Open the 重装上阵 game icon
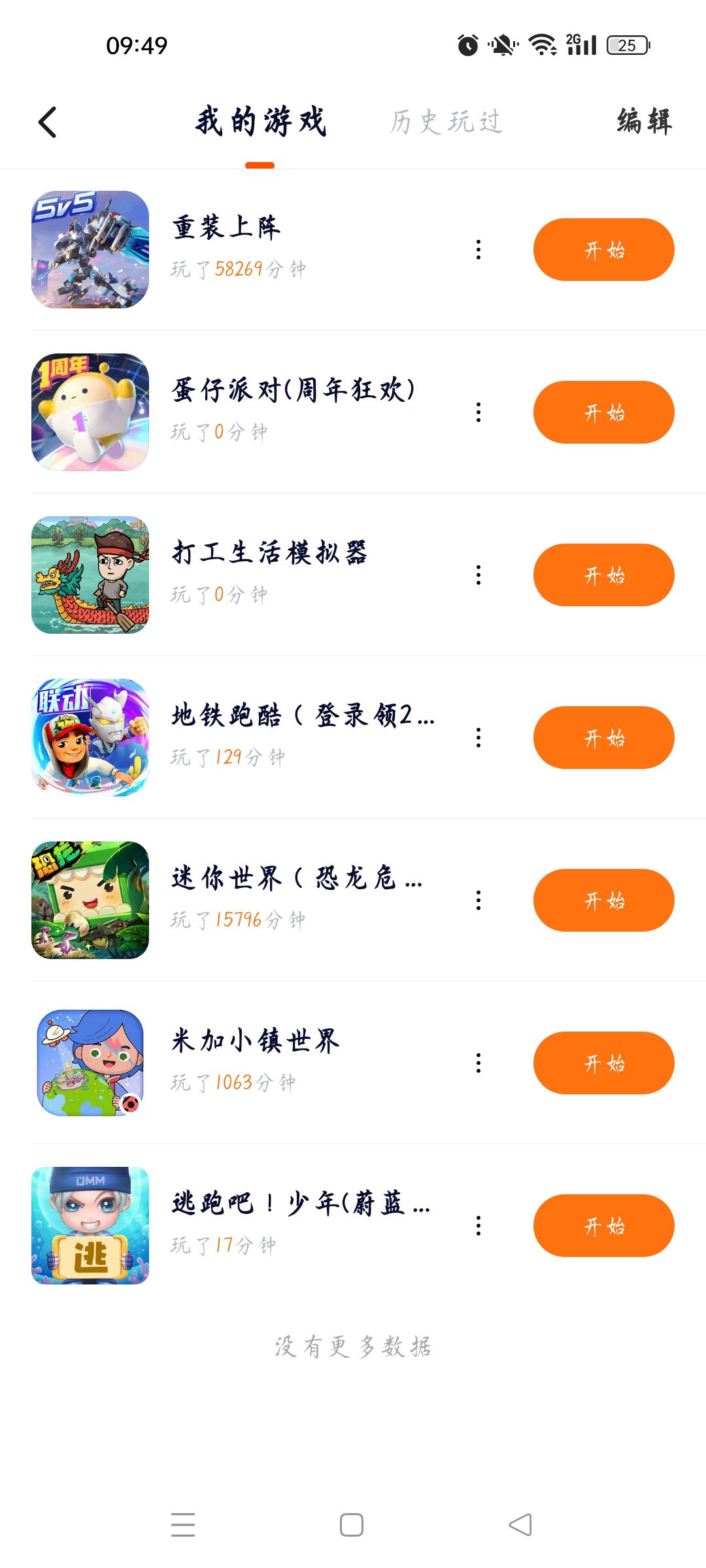The image size is (706, 1568). click(90, 250)
